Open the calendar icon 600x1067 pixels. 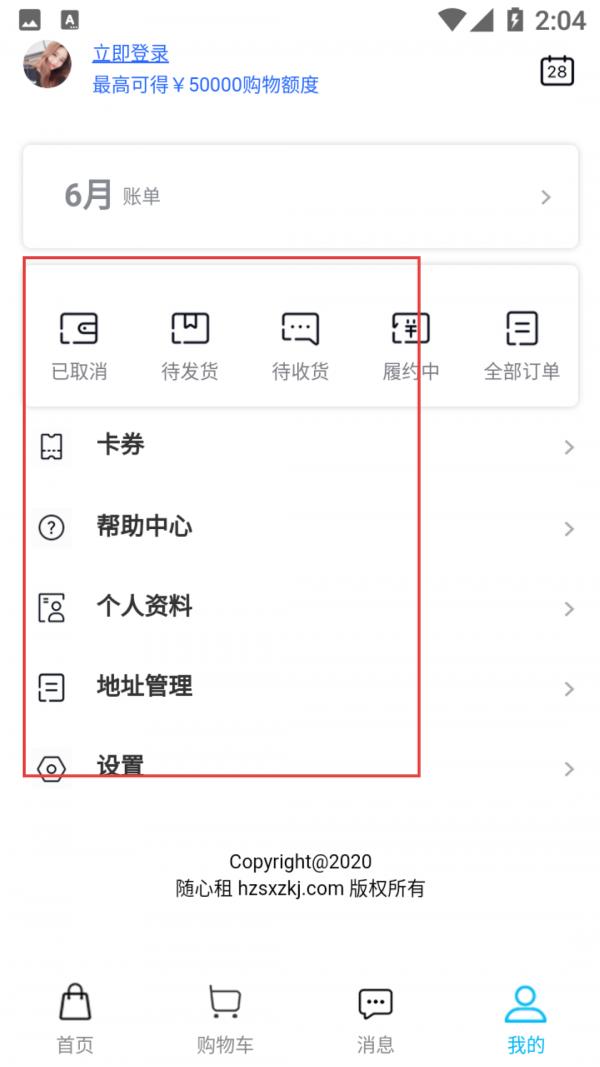(556, 70)
